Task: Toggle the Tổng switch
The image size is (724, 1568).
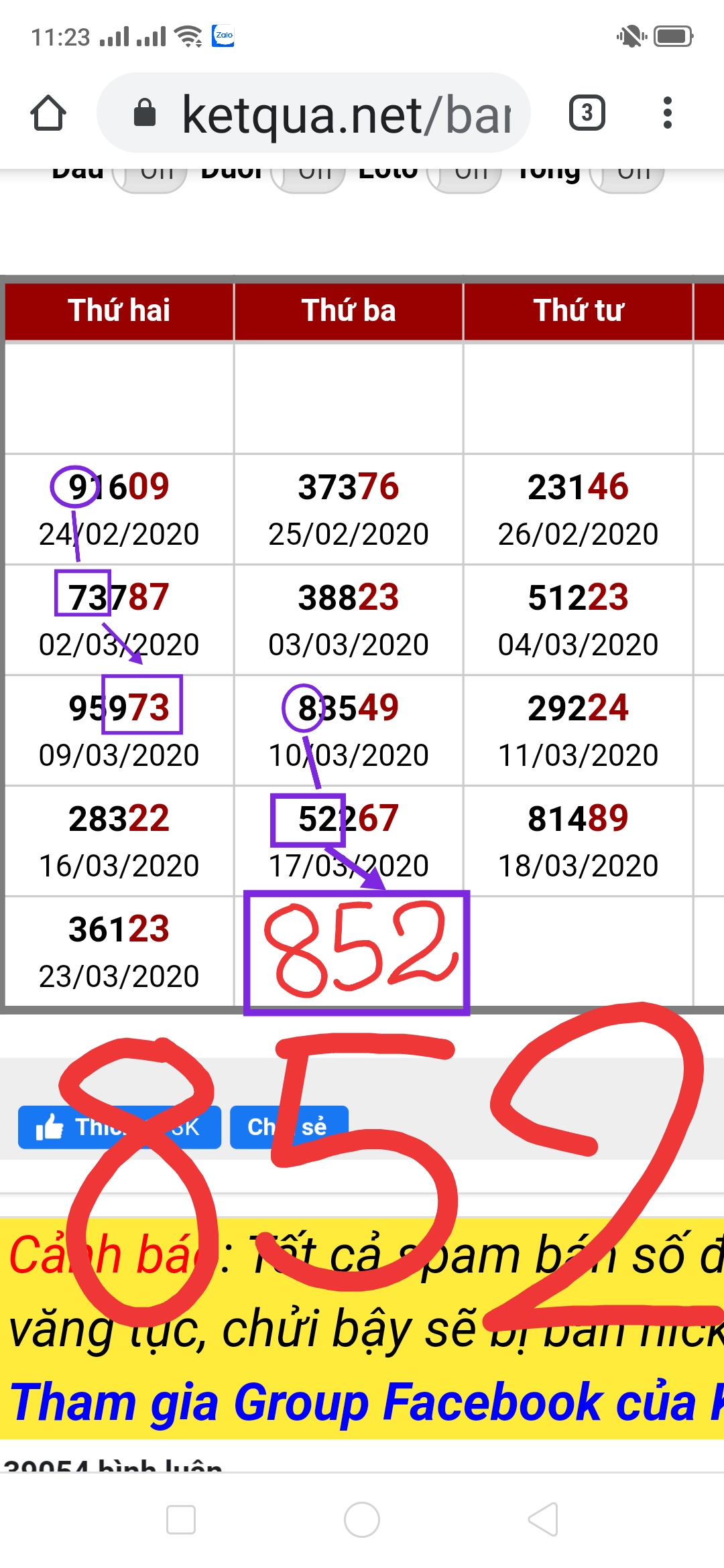Action: [627, 177]
